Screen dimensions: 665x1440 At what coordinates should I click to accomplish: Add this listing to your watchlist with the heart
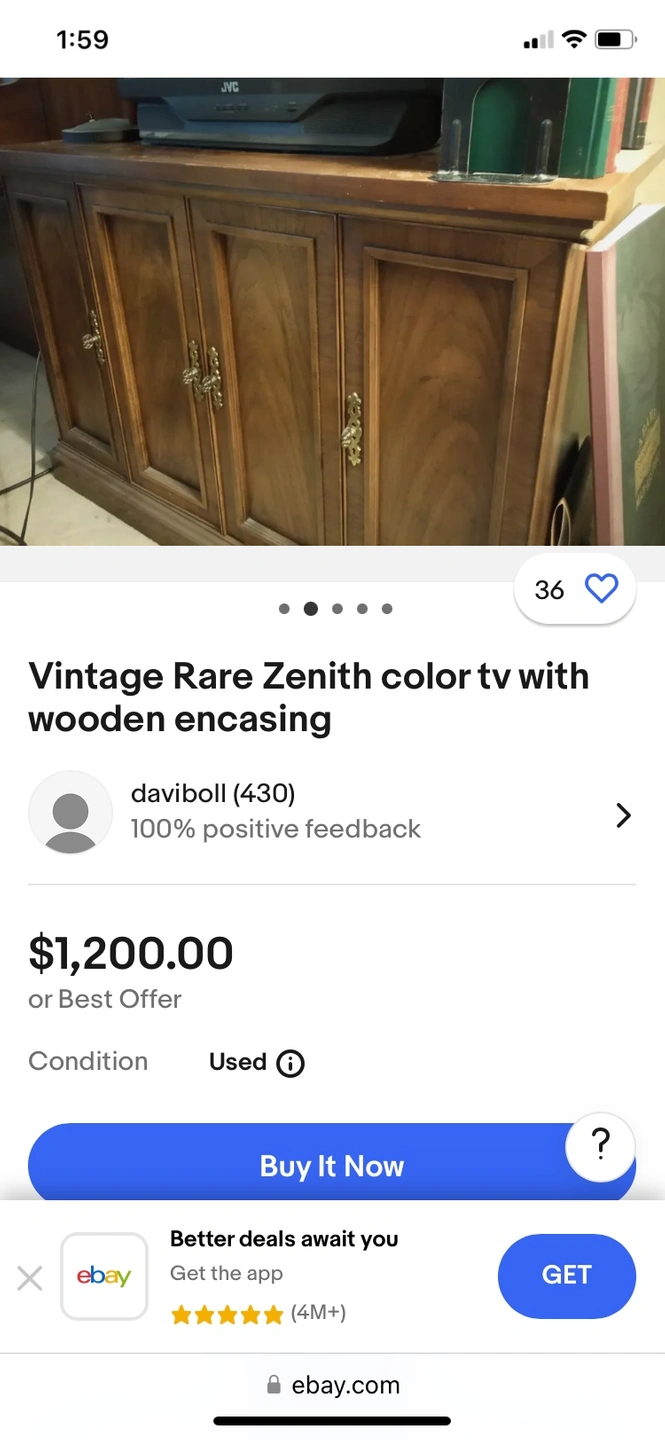tap(600, 590)
